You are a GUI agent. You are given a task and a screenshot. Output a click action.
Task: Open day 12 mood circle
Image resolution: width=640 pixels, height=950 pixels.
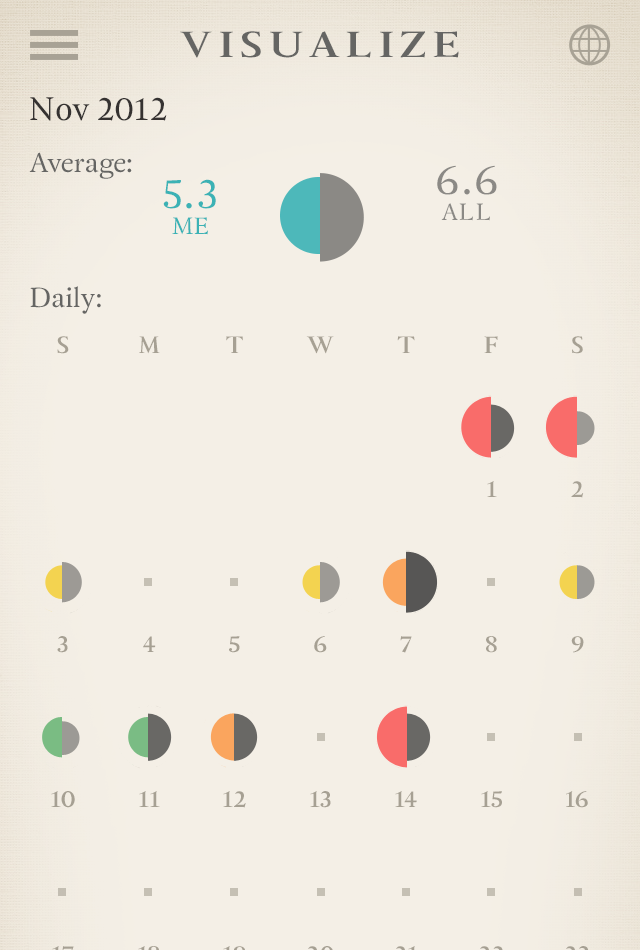[x=234, y=737]
